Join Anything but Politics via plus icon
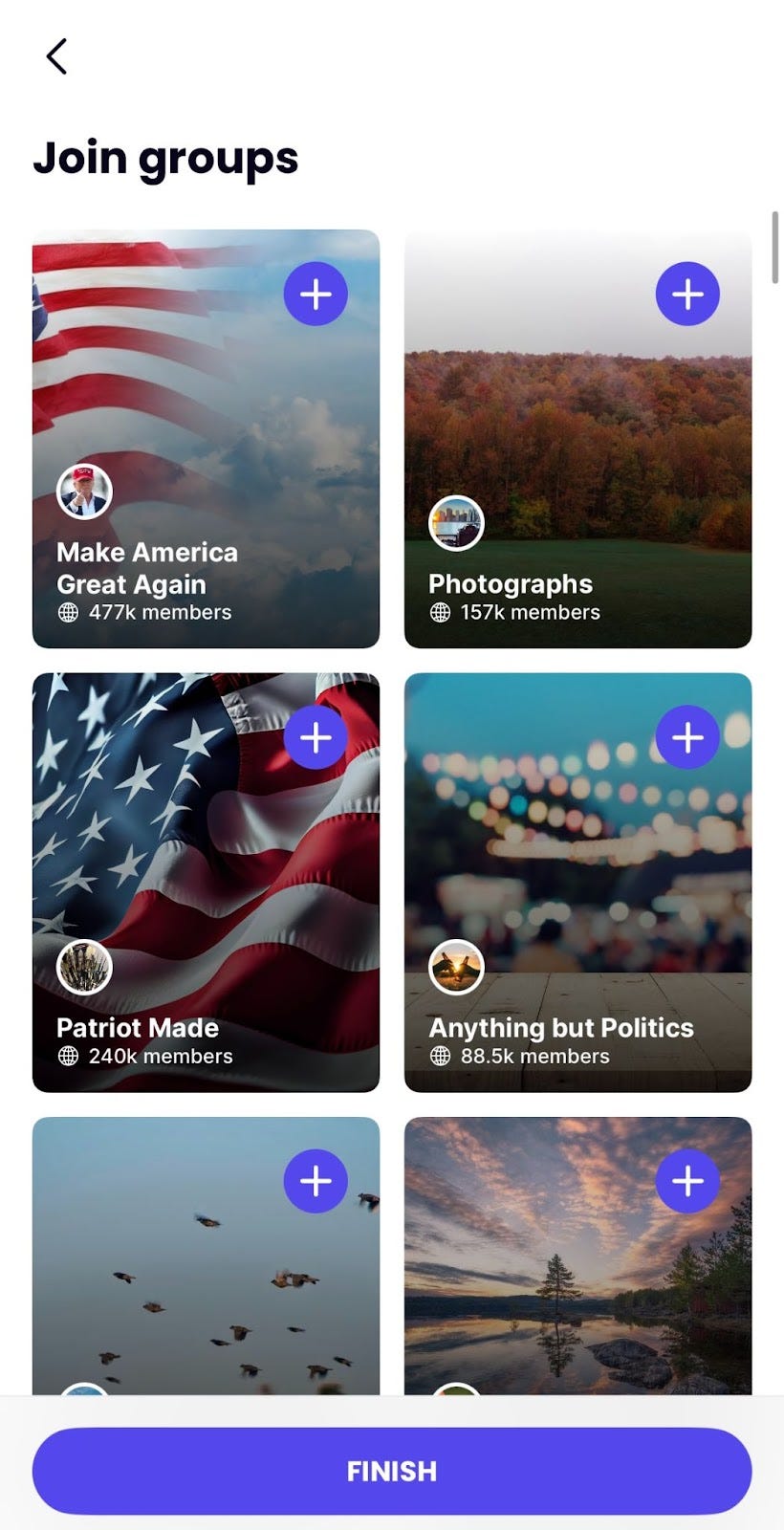The image size is (784, 1530). pos(687,737)
